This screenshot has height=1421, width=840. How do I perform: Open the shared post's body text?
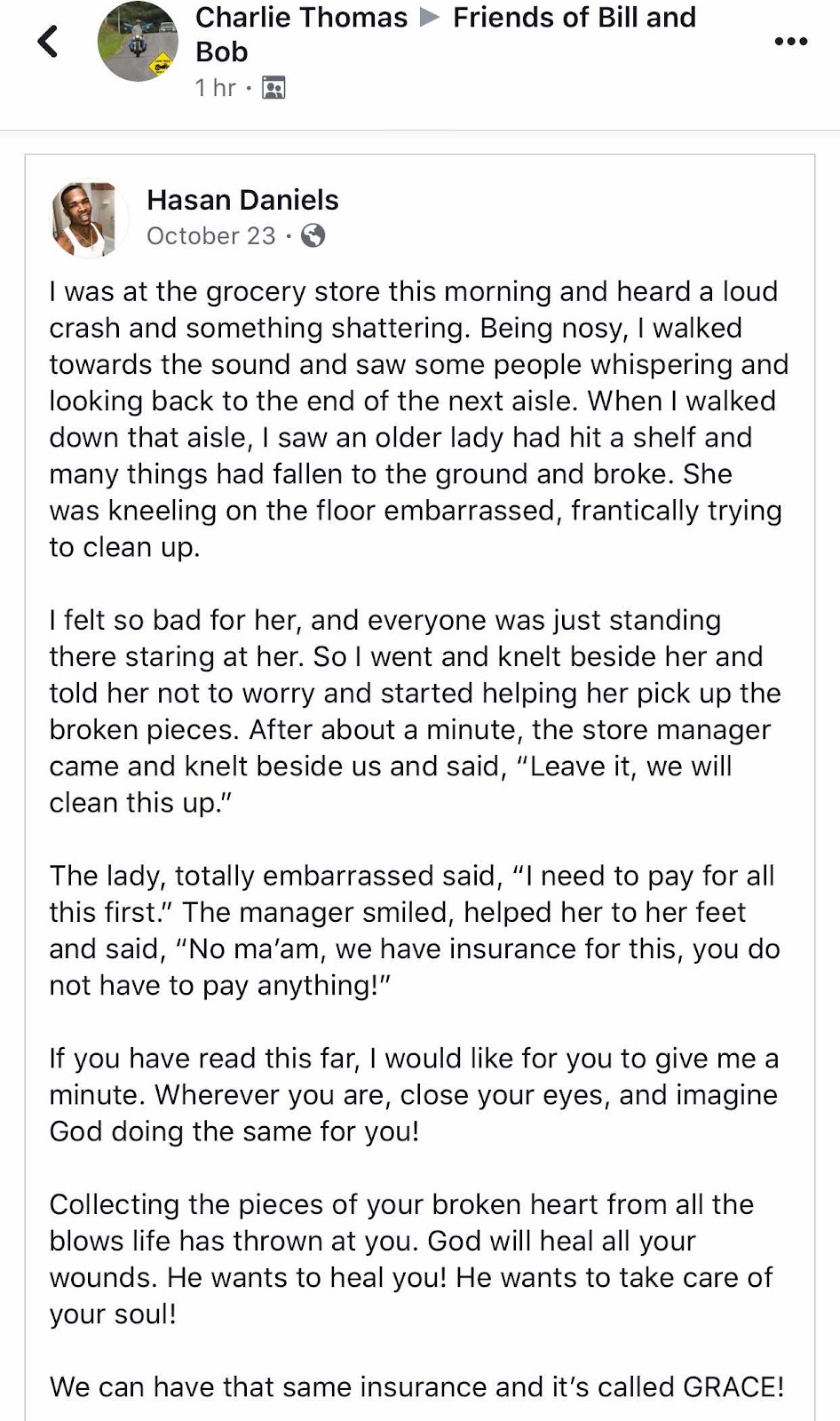tap(417, 838)
